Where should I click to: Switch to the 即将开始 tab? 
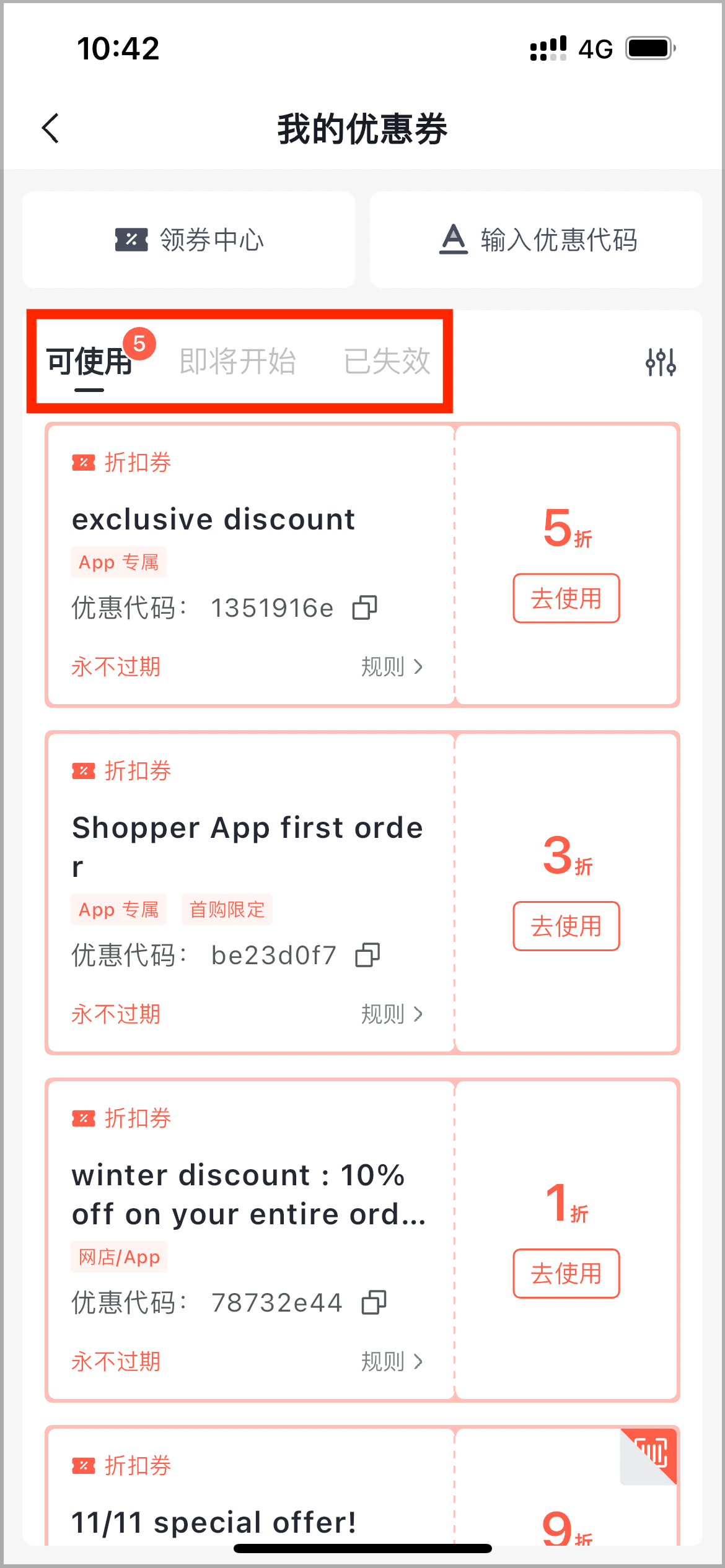pos(238,362)
